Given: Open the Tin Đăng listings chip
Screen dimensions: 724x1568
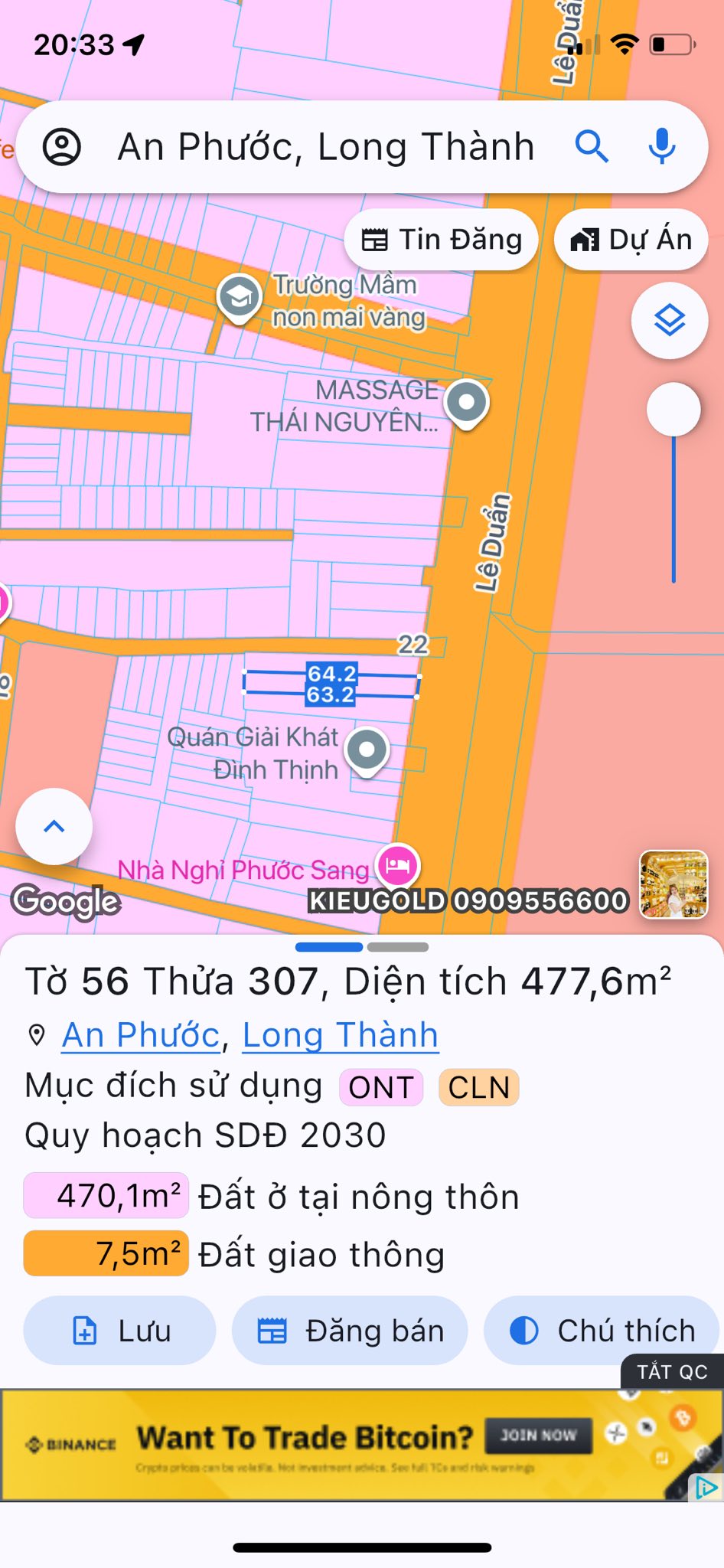Looking at the screenshot, I should click(x=441, y=240).
